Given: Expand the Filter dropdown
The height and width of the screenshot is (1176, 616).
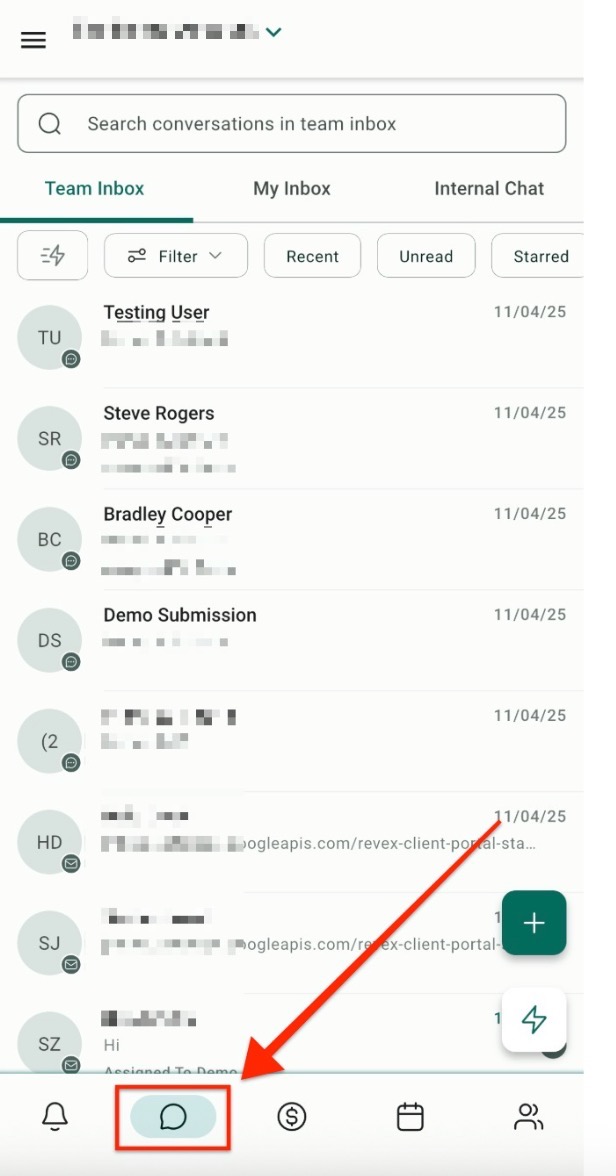Looking at the screenshot, I should [175, 256].
